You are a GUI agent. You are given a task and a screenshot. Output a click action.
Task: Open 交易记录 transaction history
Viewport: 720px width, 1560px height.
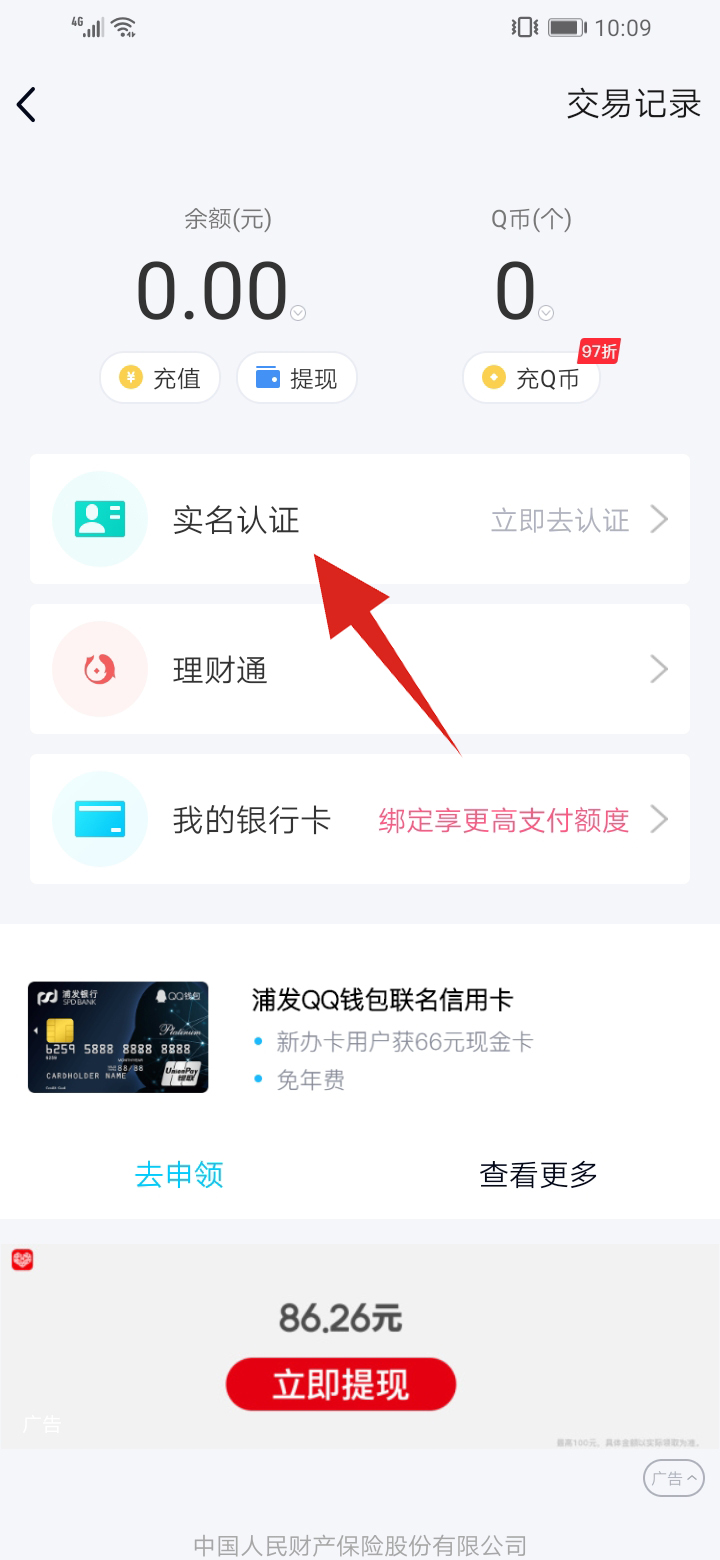[634, 104]
